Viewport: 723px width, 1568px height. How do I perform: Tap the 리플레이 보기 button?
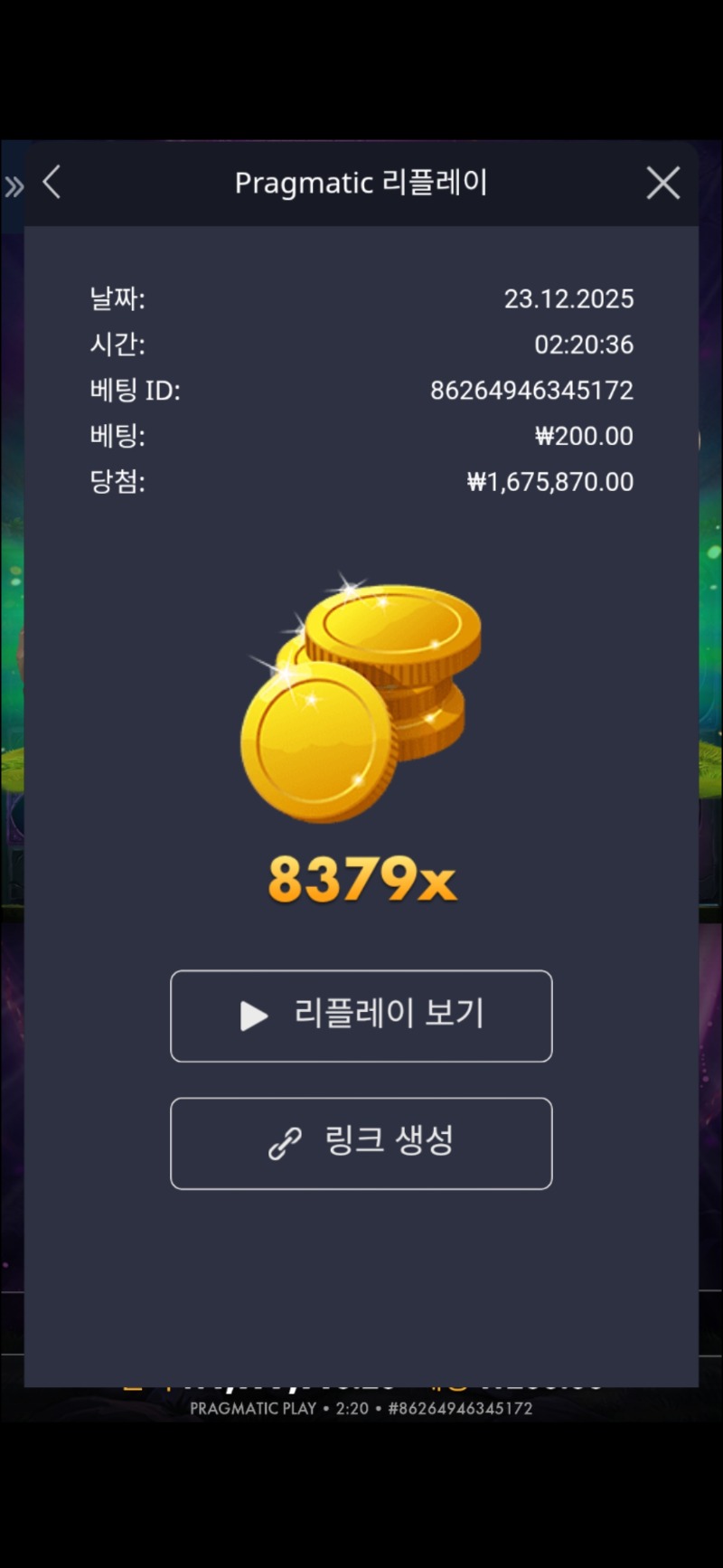[x=361, y=1015]
